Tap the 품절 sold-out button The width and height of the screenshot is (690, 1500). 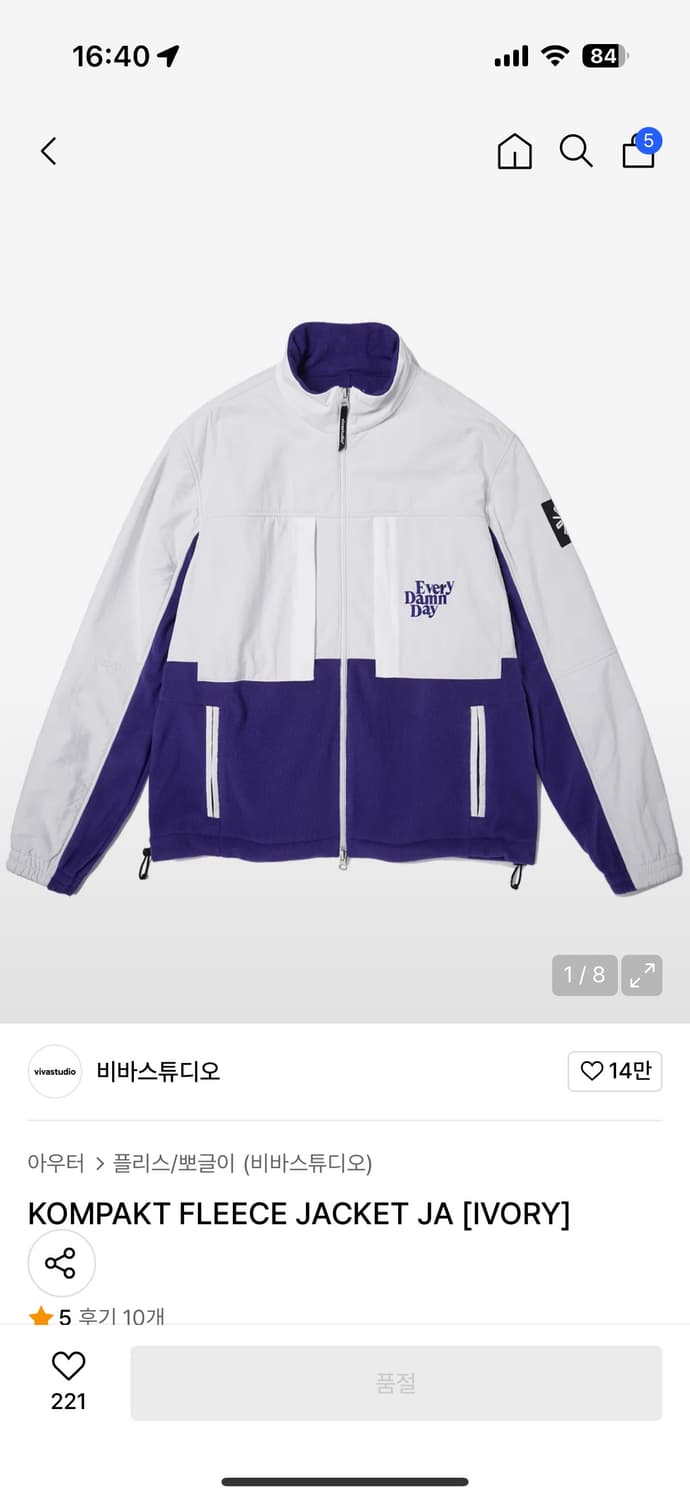[396, 1383]
